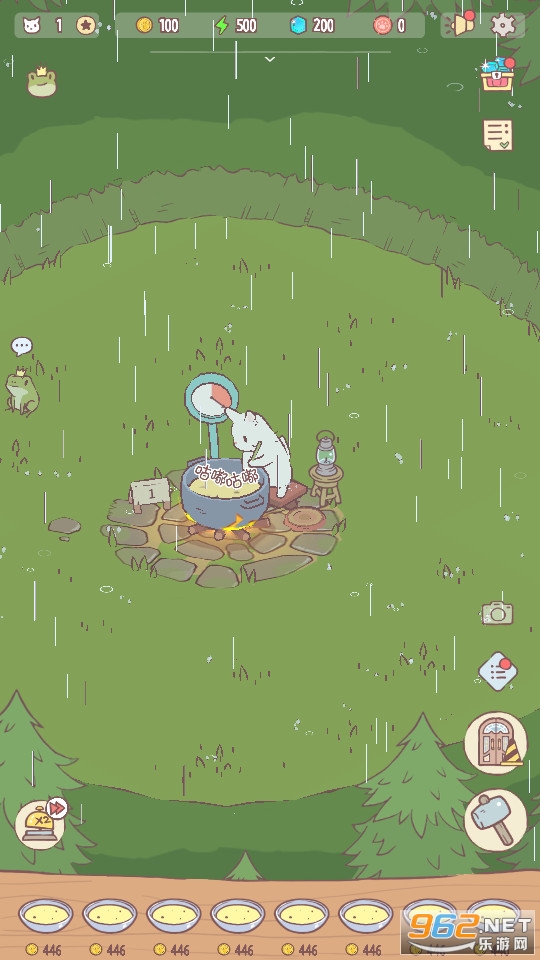Tap the frog prince avatar icon
The width and height of the screenshot is (540, 960).
[41, 81]
